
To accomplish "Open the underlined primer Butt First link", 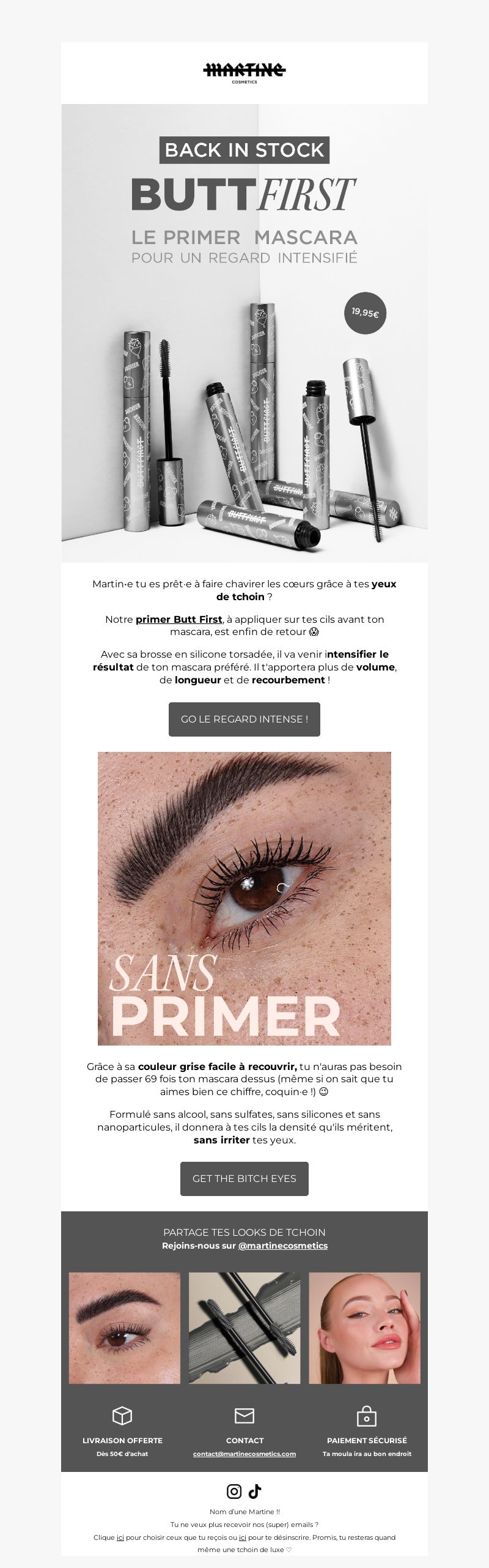I will 178,619.
